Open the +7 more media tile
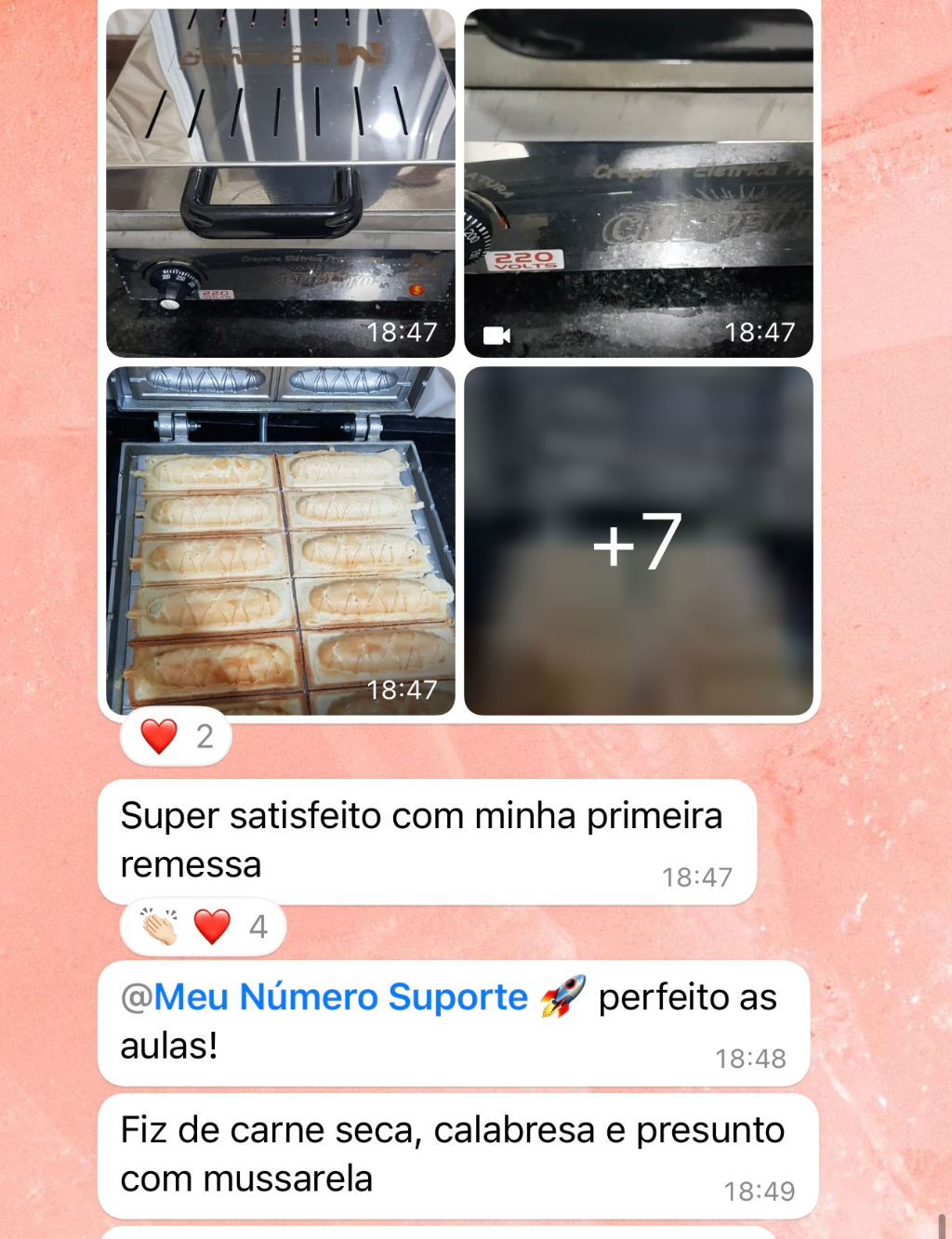Viewport: 952px width, 1239px height. pyautogui.click(x=638, y=540)
